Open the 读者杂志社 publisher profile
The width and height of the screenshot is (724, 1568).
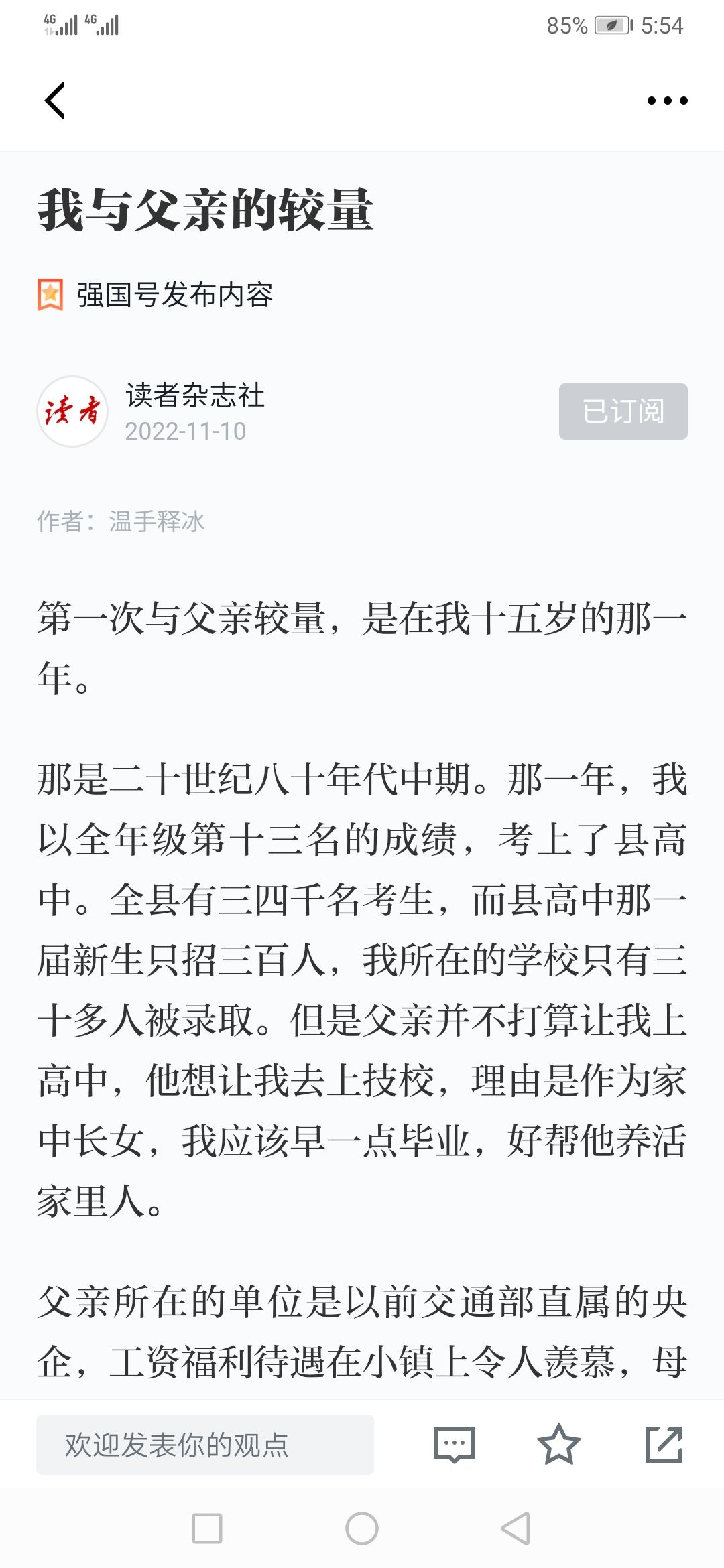tap(194, 395)
